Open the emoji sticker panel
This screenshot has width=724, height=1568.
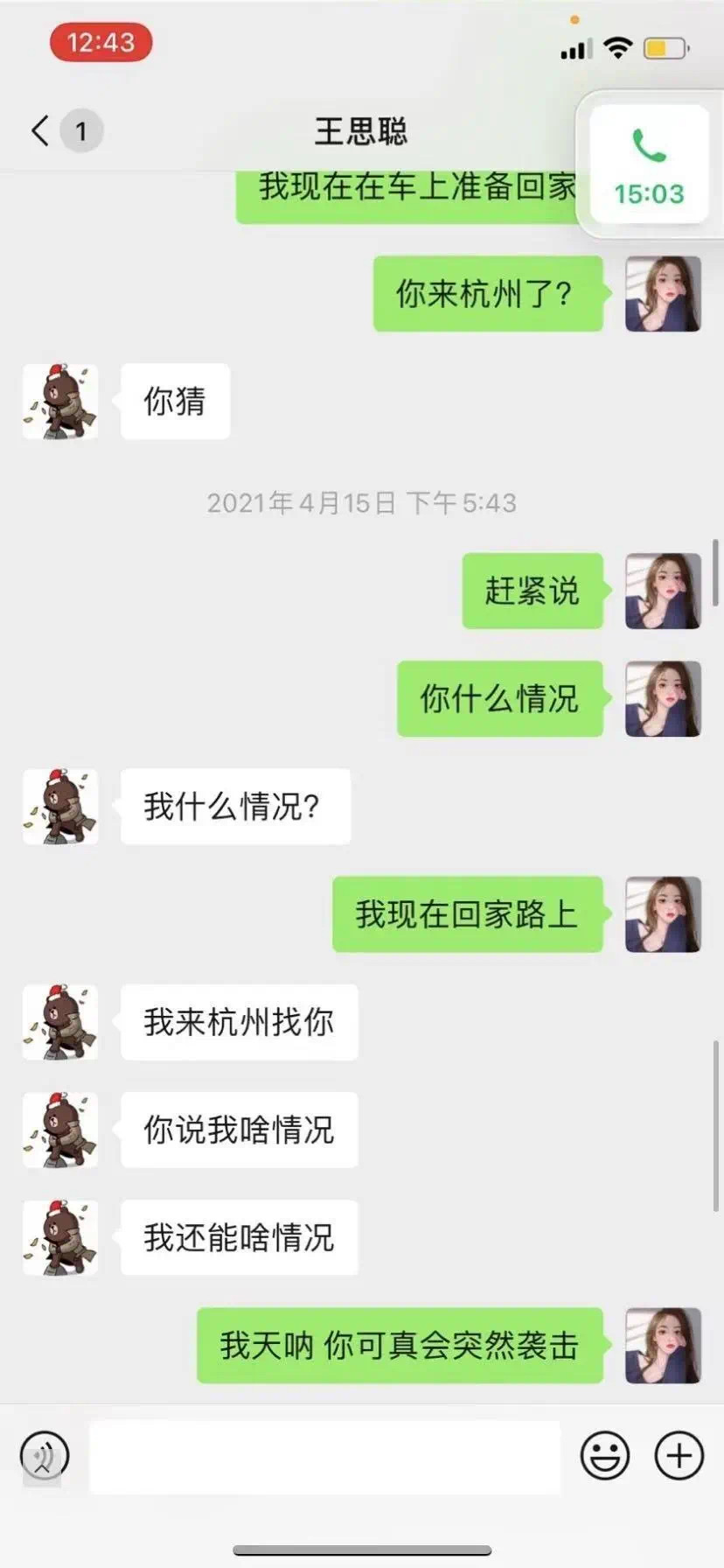[x=605, y=1455]
